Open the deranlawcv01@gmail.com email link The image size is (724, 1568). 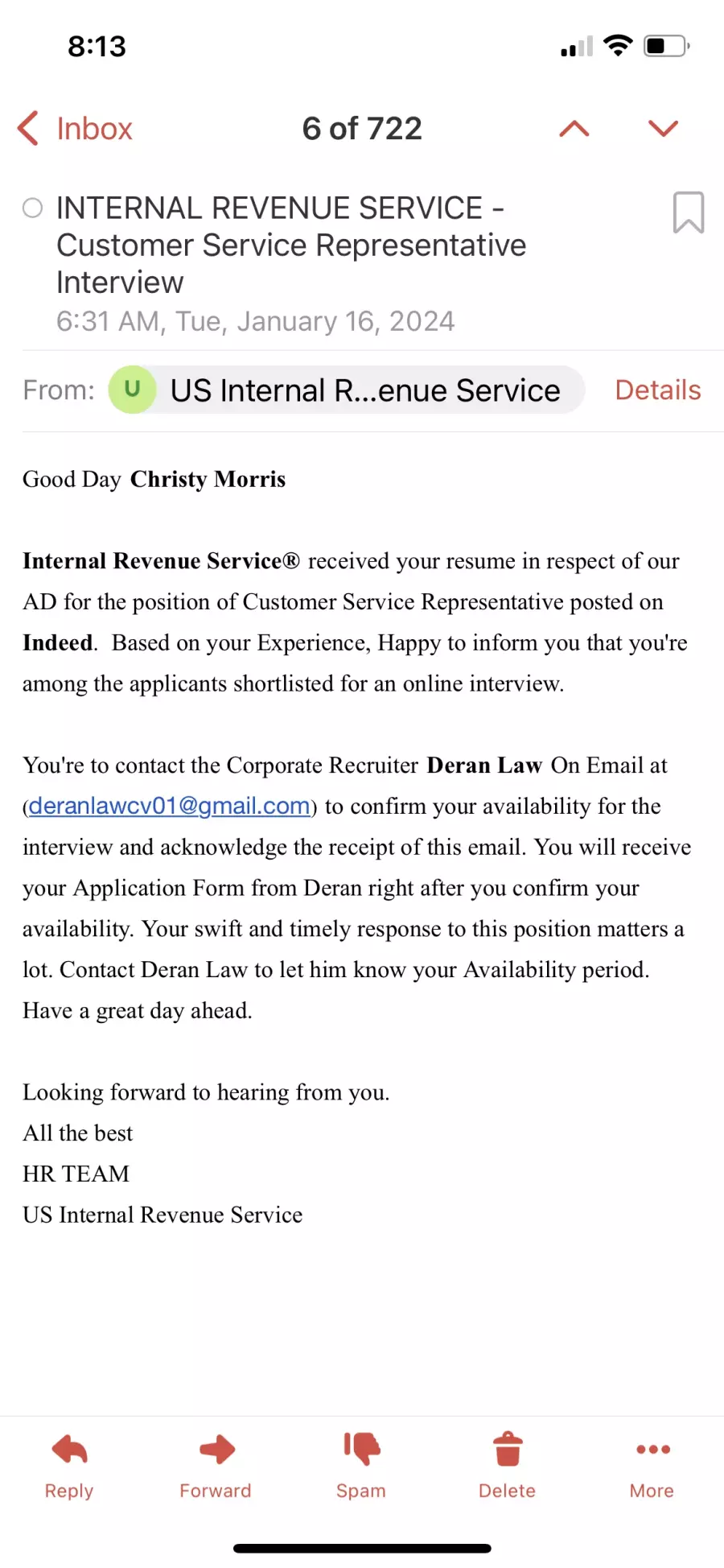(x=170, y=806)
